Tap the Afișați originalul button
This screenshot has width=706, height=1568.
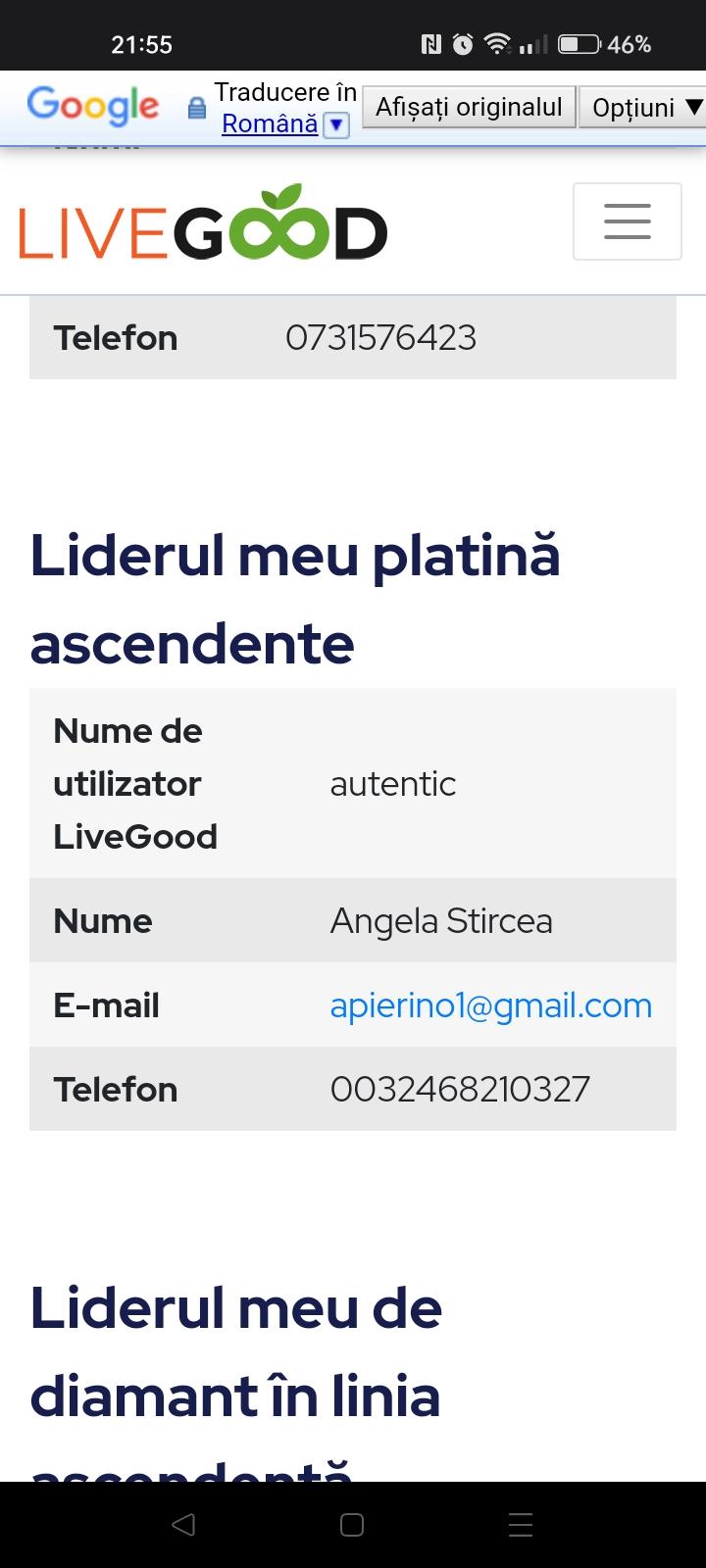click(469, 107)
